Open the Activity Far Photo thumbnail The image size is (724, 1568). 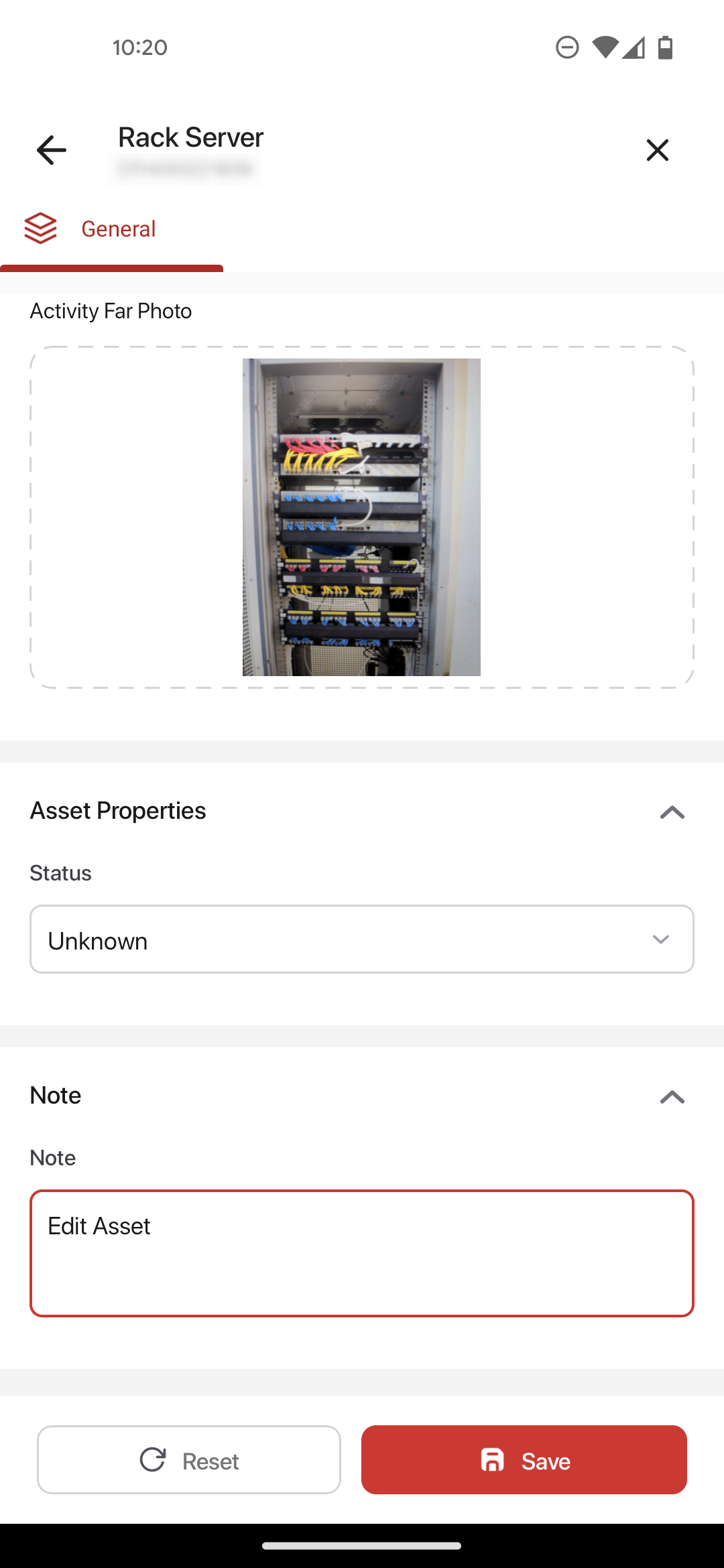[x=361, y=517]
